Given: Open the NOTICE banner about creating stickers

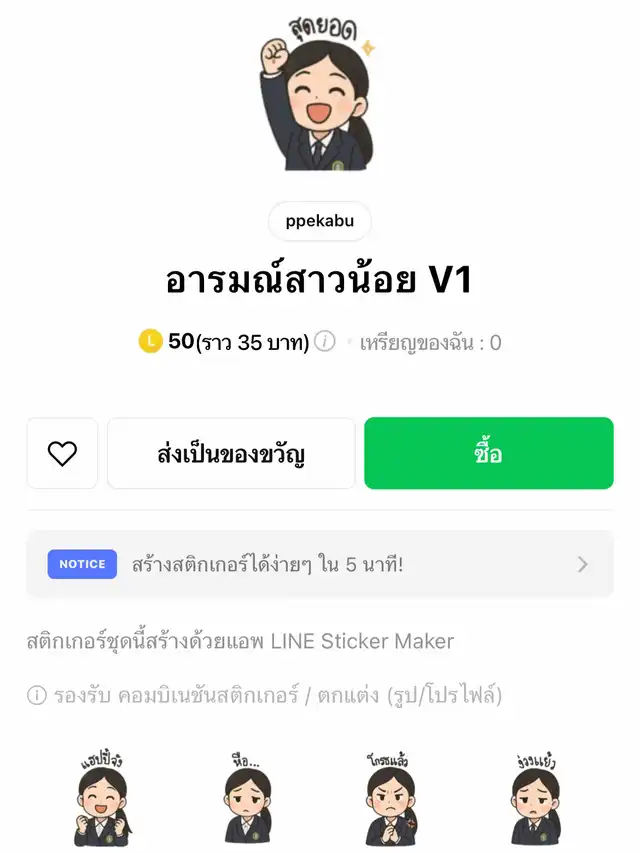Looking at the screenshot, I should pyautogui.click(x=320, y=564).
